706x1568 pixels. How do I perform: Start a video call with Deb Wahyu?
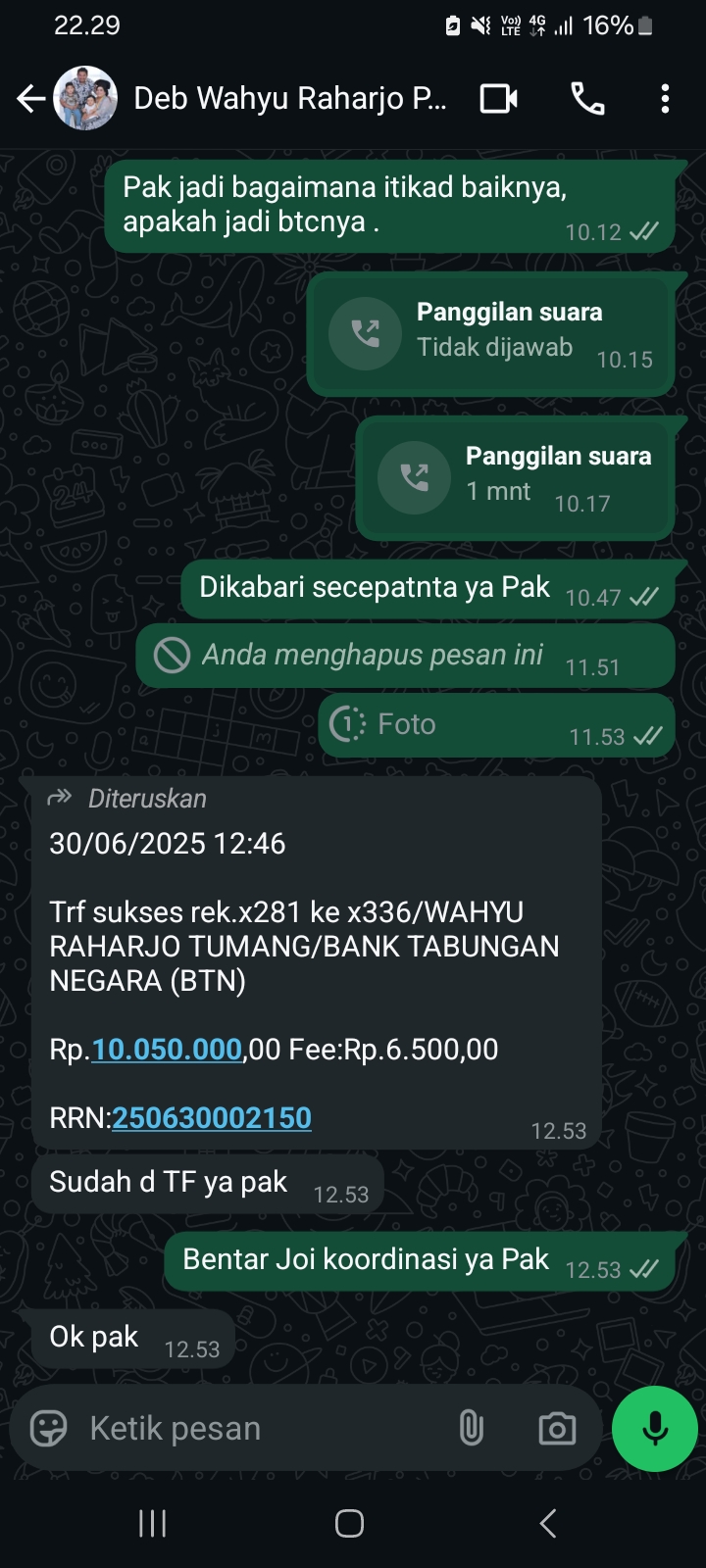tap(498, 98)
